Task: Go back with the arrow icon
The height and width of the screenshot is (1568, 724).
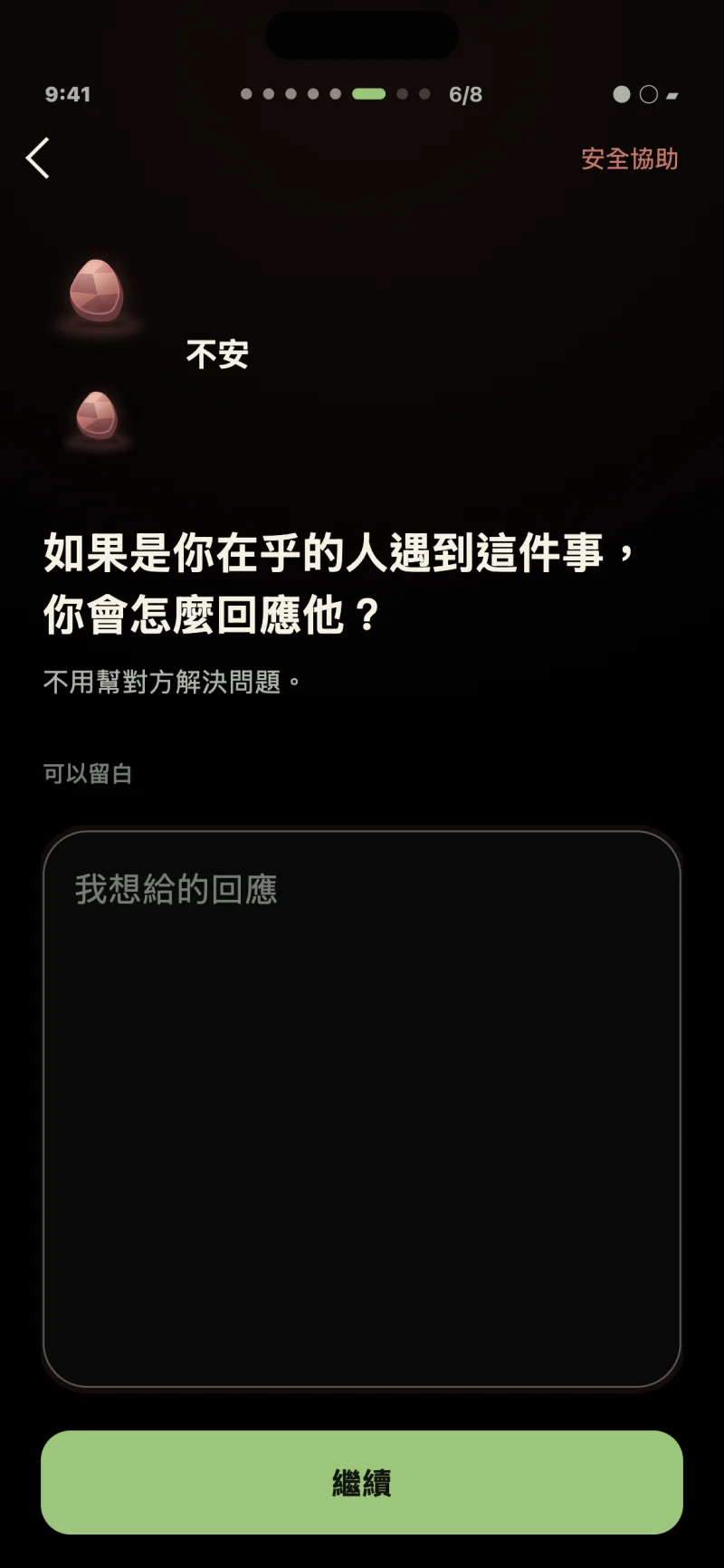Action: coord(37,158)
